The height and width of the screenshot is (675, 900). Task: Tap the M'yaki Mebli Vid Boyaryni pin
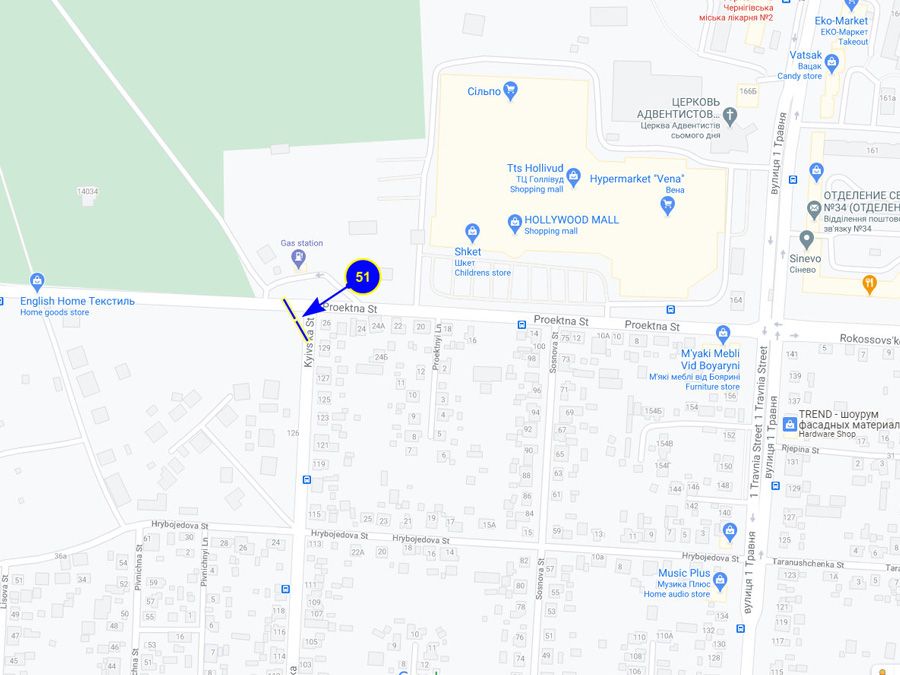pos(723,334)
